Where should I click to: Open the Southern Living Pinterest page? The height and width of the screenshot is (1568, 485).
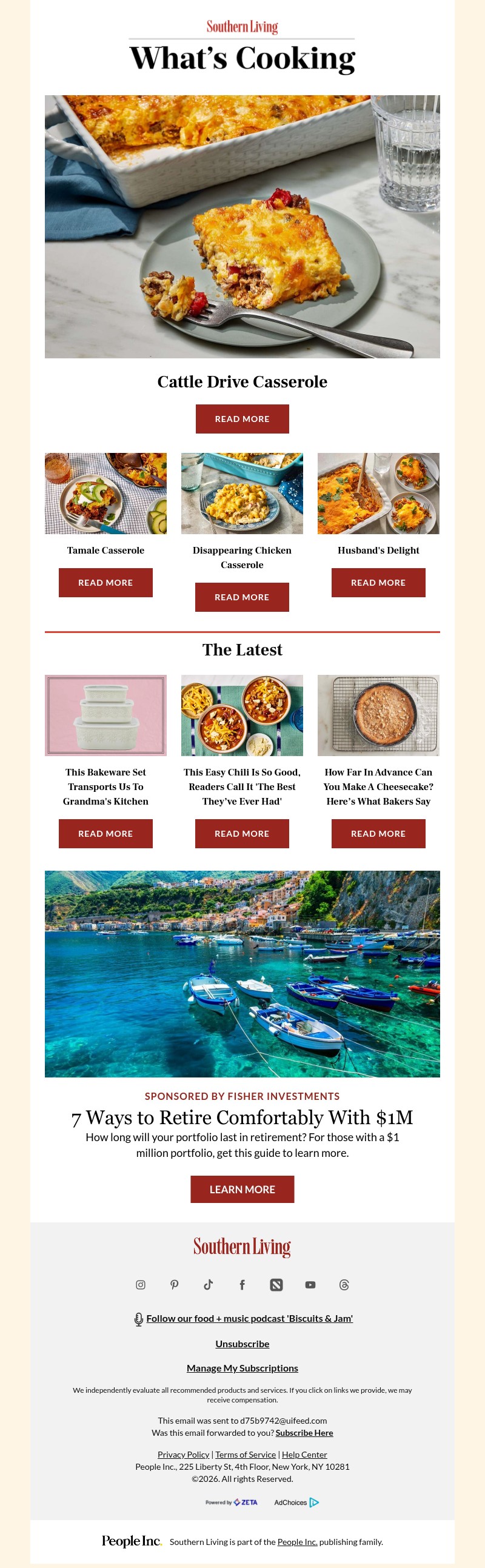(175, 1284)
